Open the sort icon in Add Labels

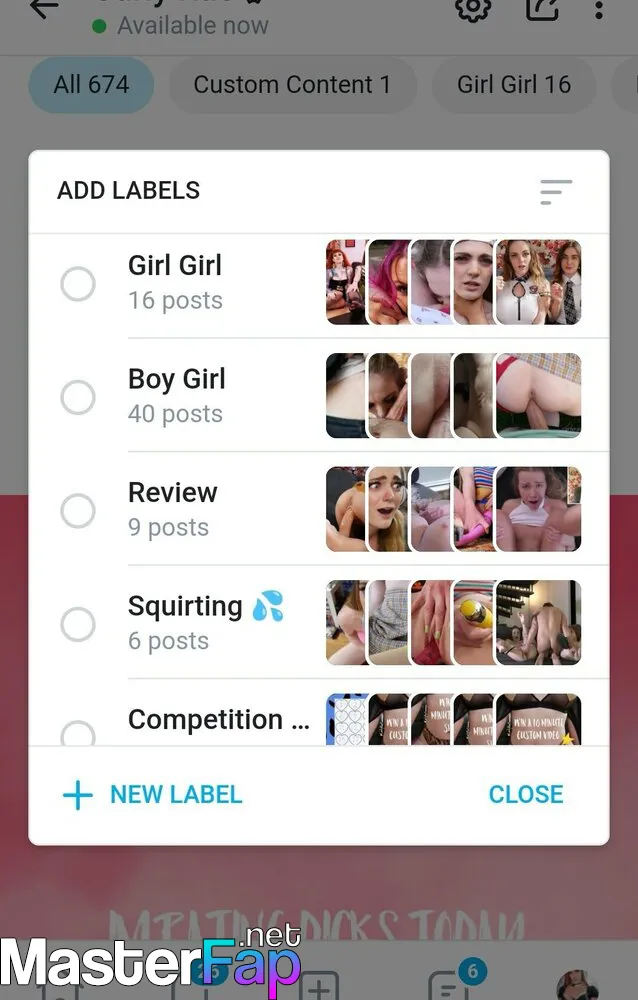click(x=555, y=191)
